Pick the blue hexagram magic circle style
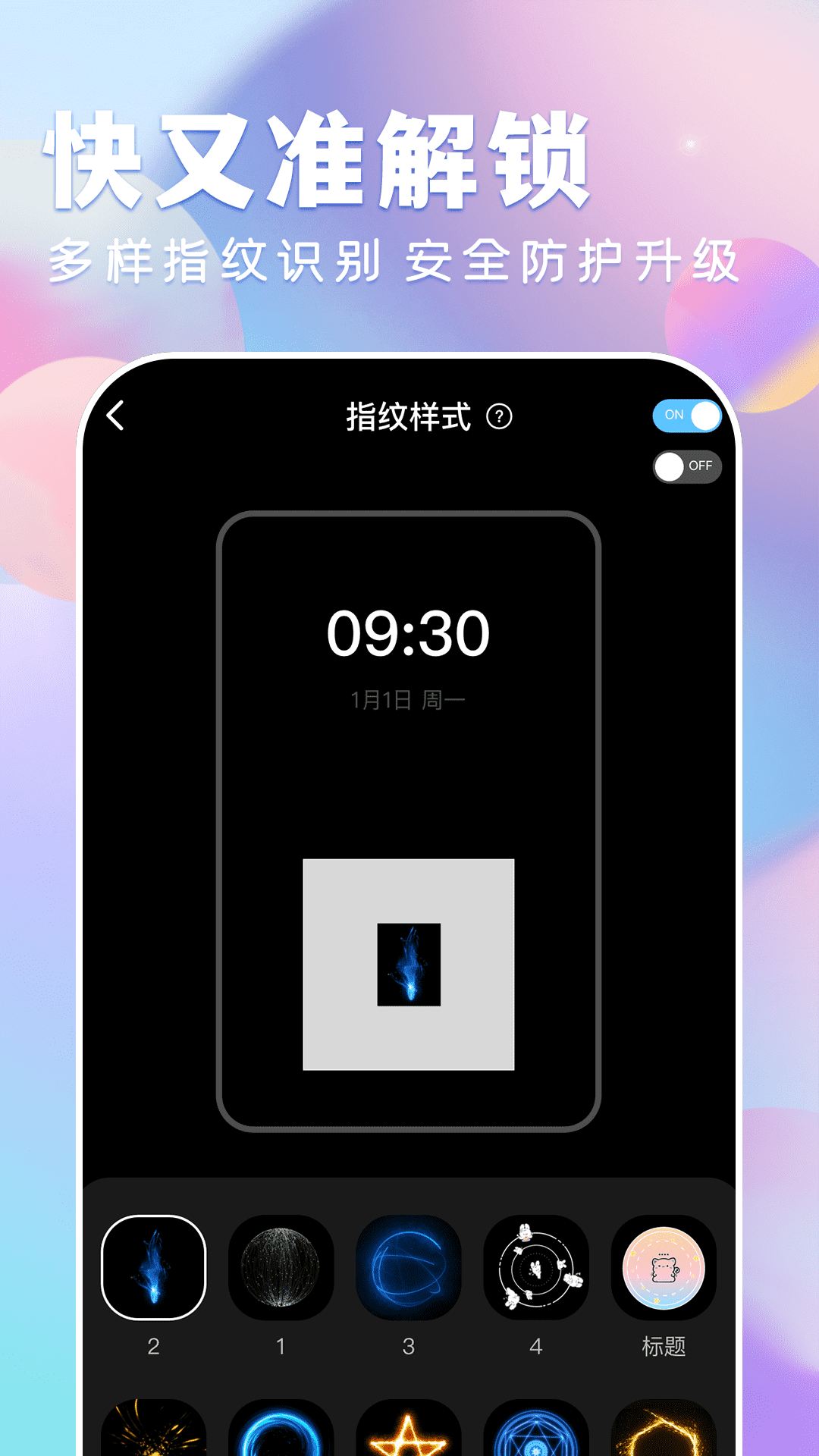Image resolution: width=819 pixels, height=1456 pixels. coord(537,1433)
